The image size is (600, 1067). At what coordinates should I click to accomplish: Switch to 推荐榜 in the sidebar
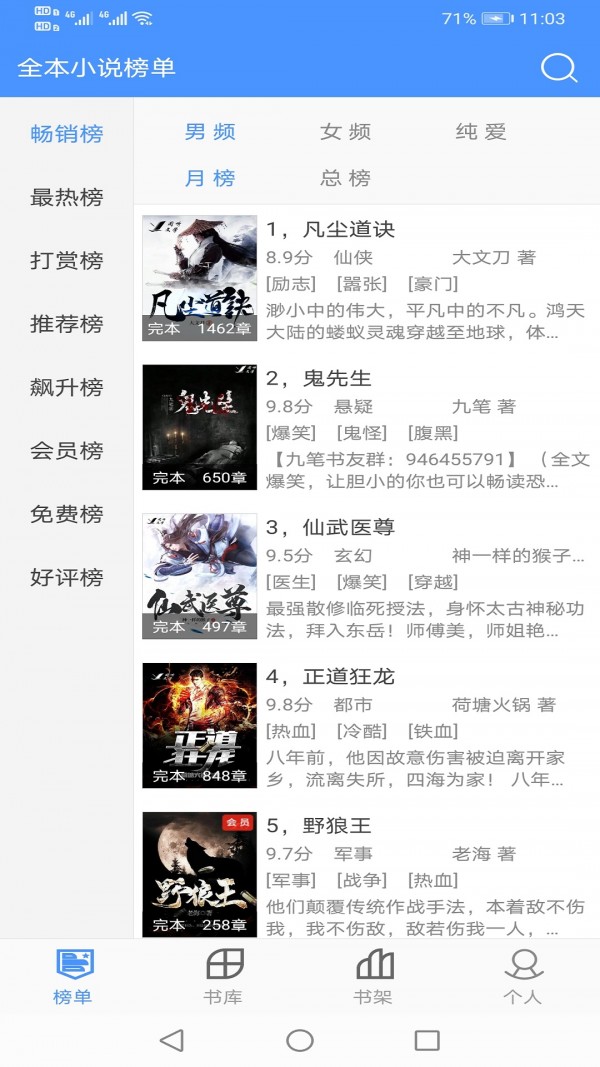coord(66,324)
